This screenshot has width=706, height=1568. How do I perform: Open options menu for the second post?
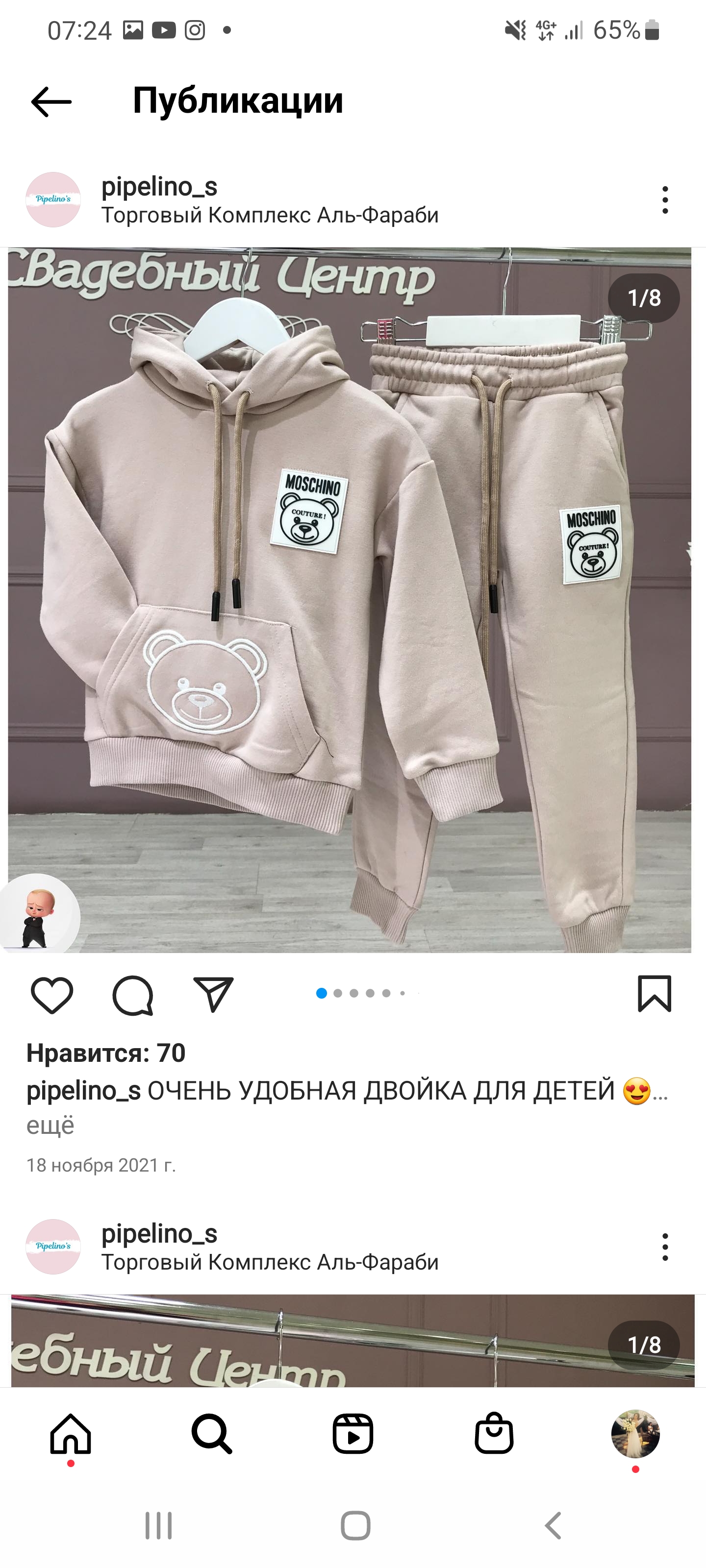pyautogui.click(x=665, y=1247)
